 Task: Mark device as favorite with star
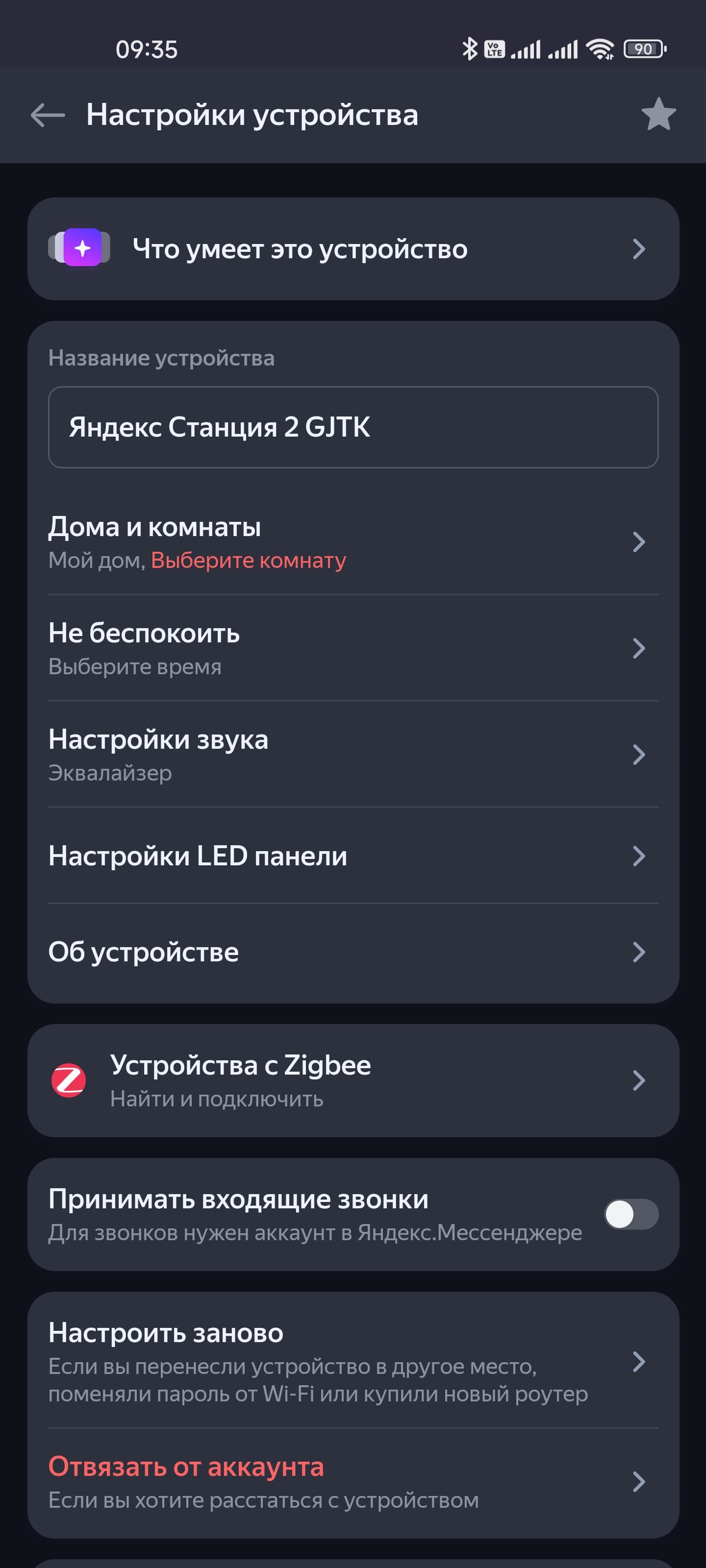tap(658, 115)
